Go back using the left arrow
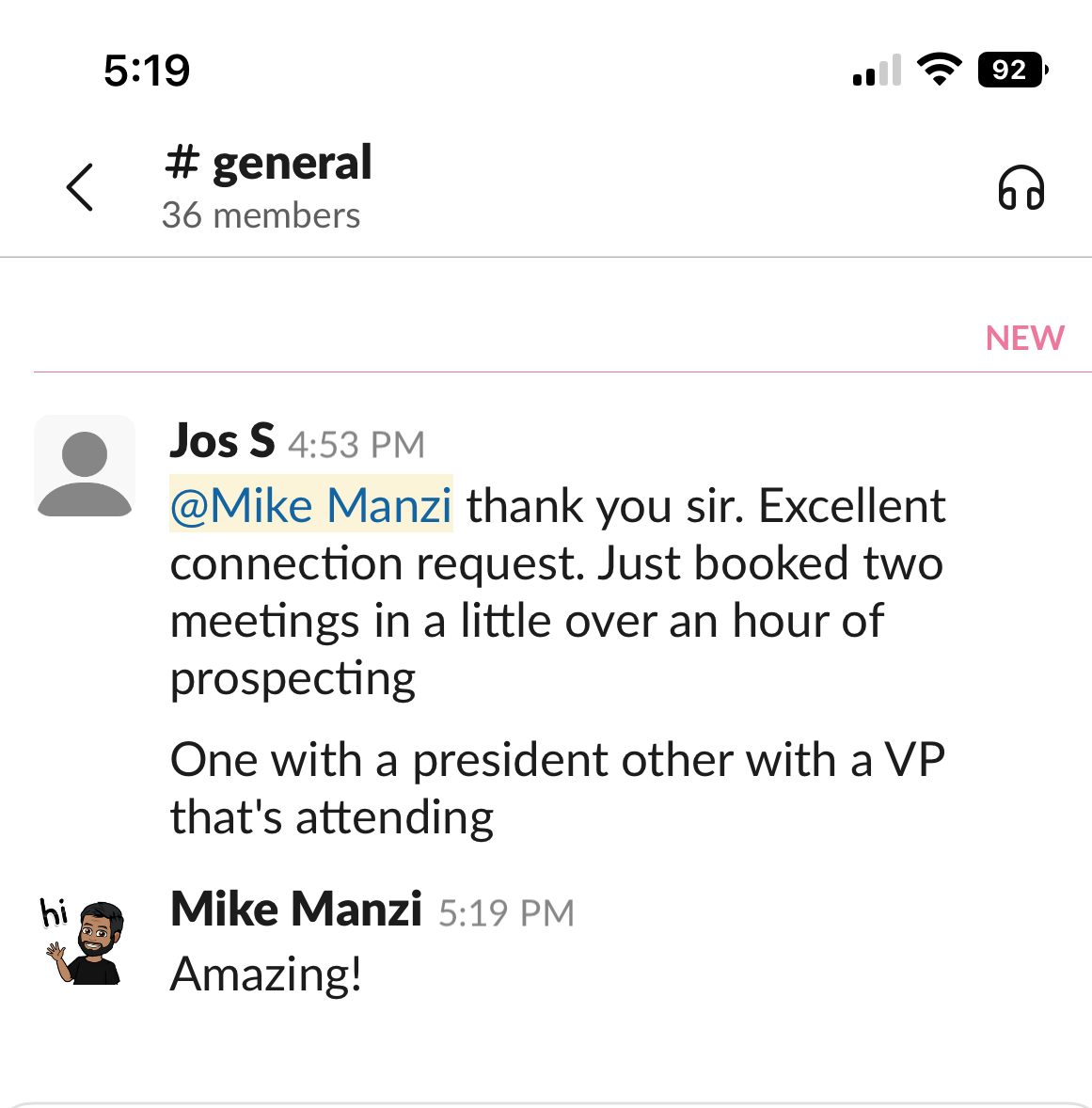 point(80,187)
